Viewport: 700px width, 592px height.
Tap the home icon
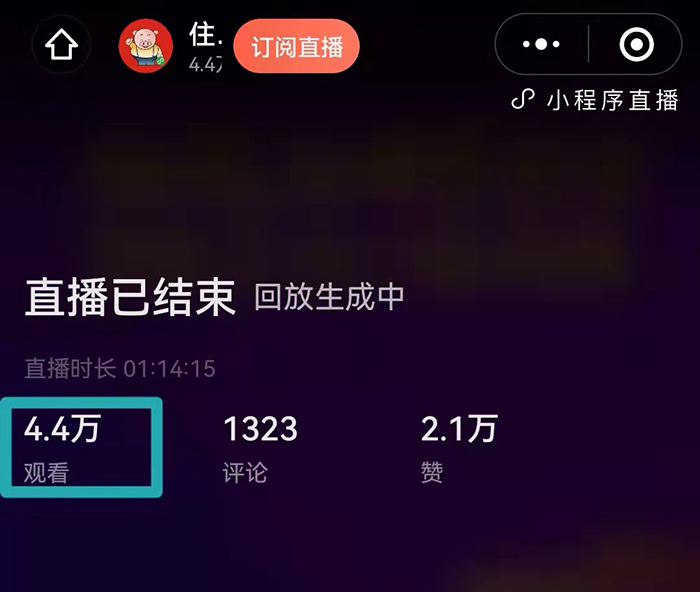pos(61,46)
